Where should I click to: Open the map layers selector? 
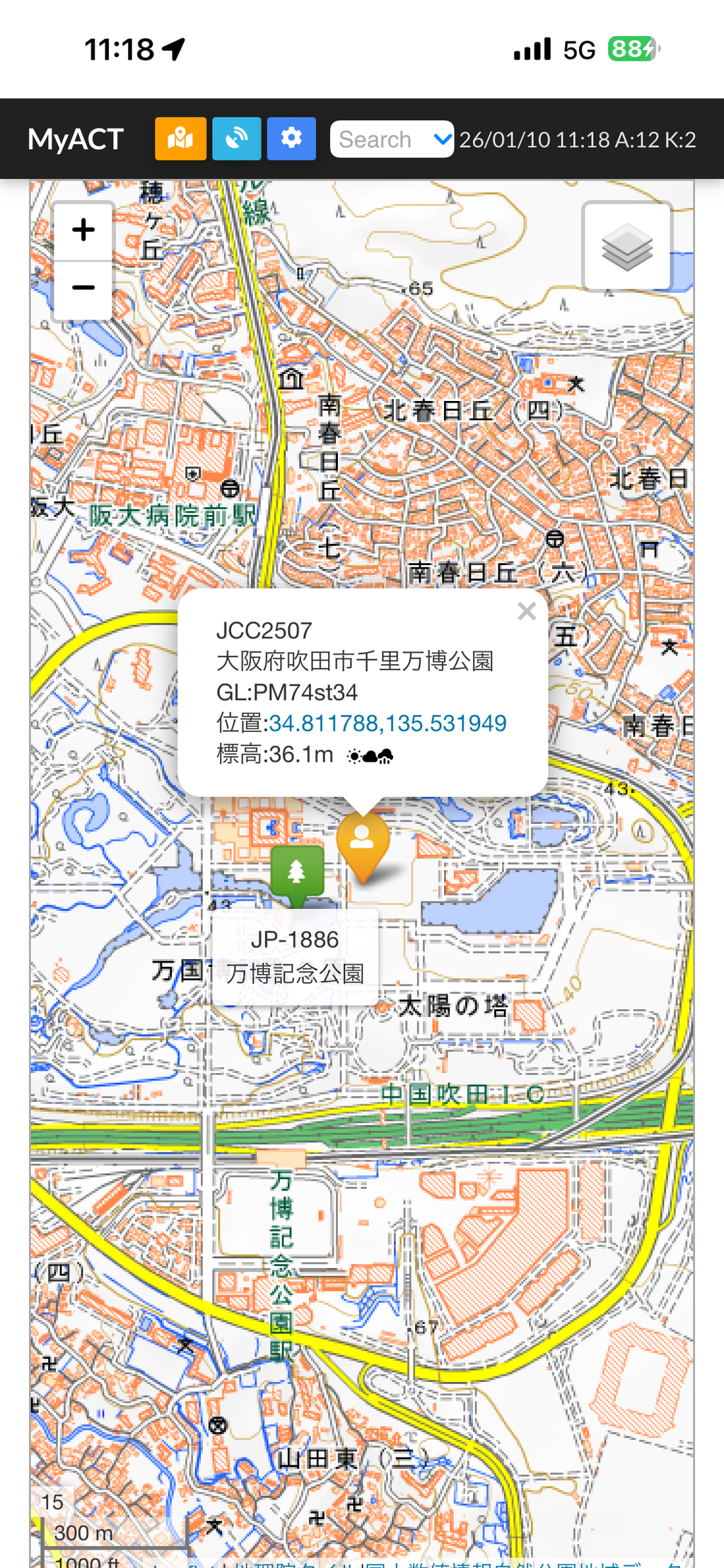coord(626,247)
